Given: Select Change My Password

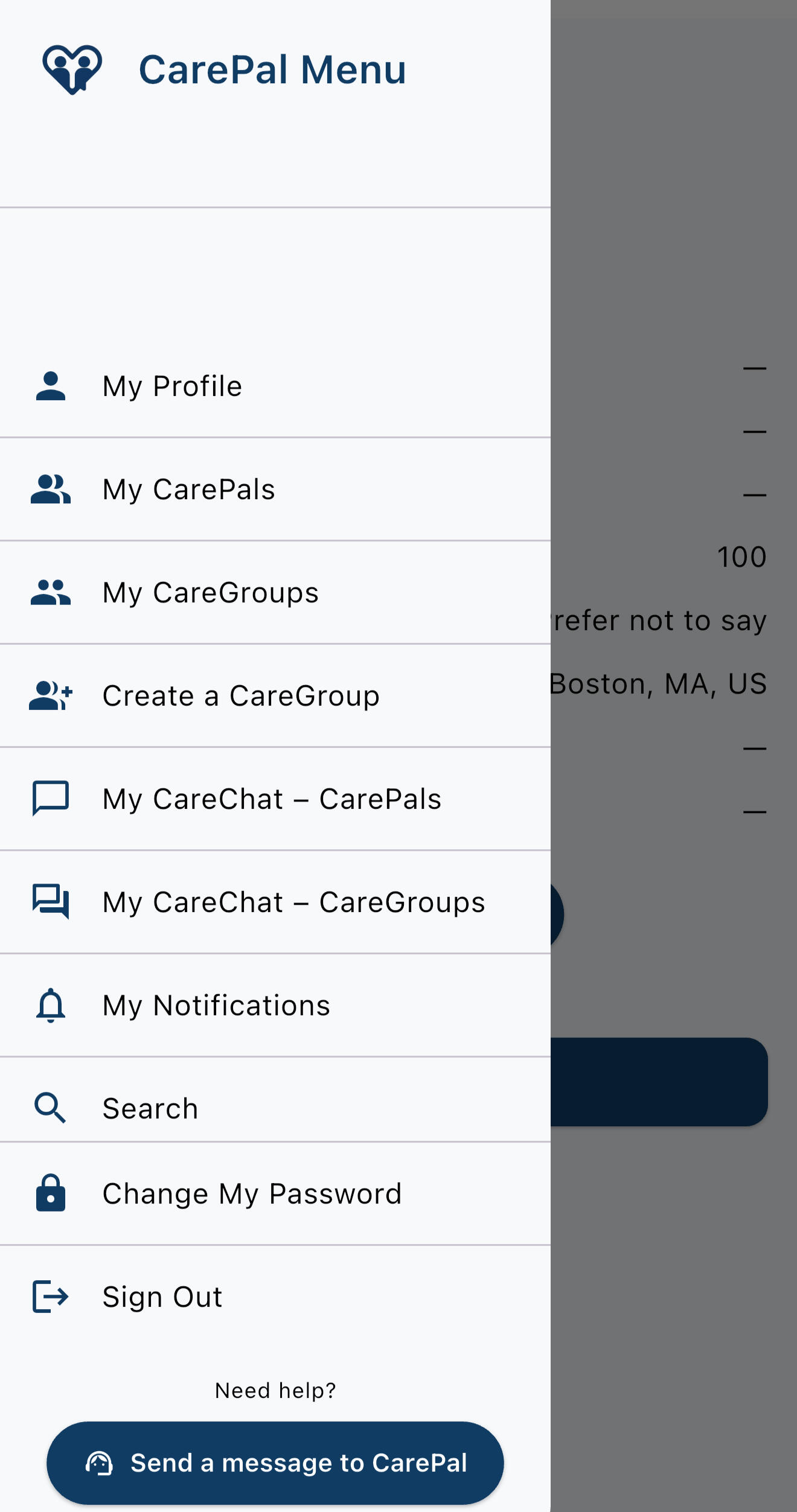Looking at the screenshot, I should coord(275,1193).
